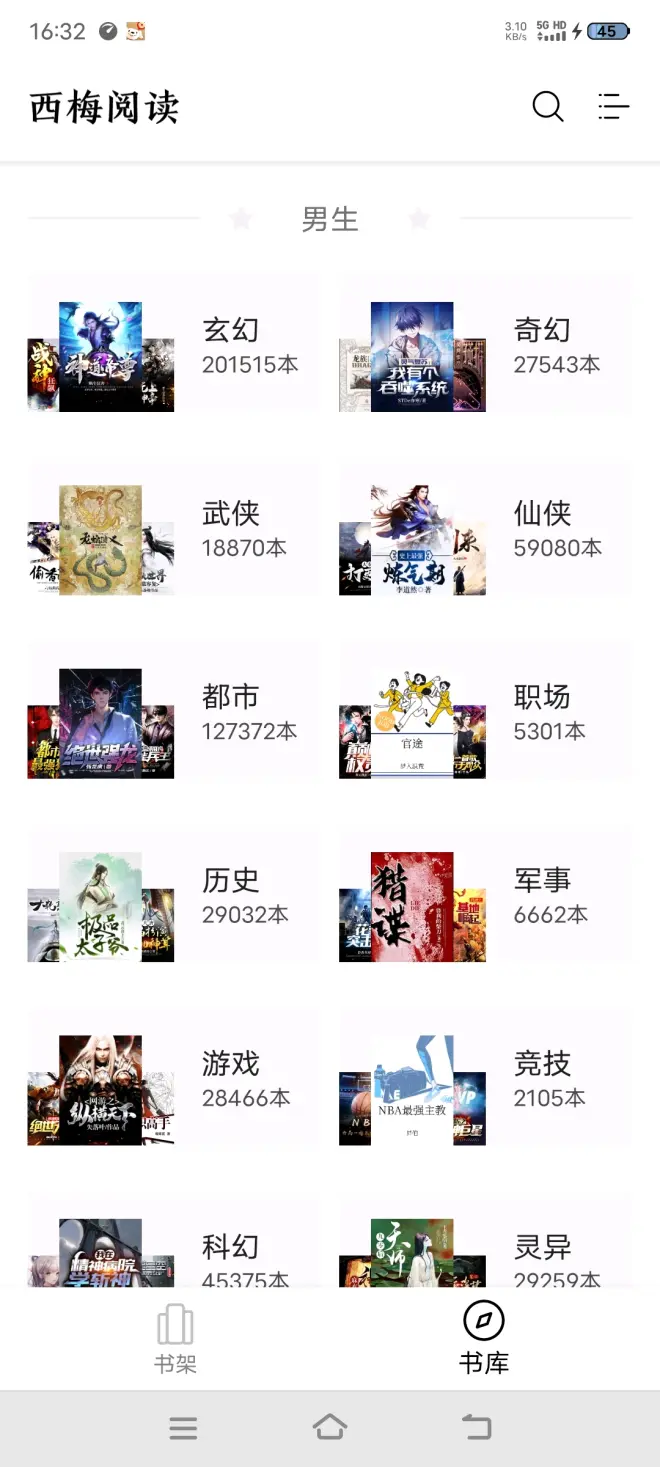View the 竞技 category
Screen dimensions: 660x1467
point(485,1078)
